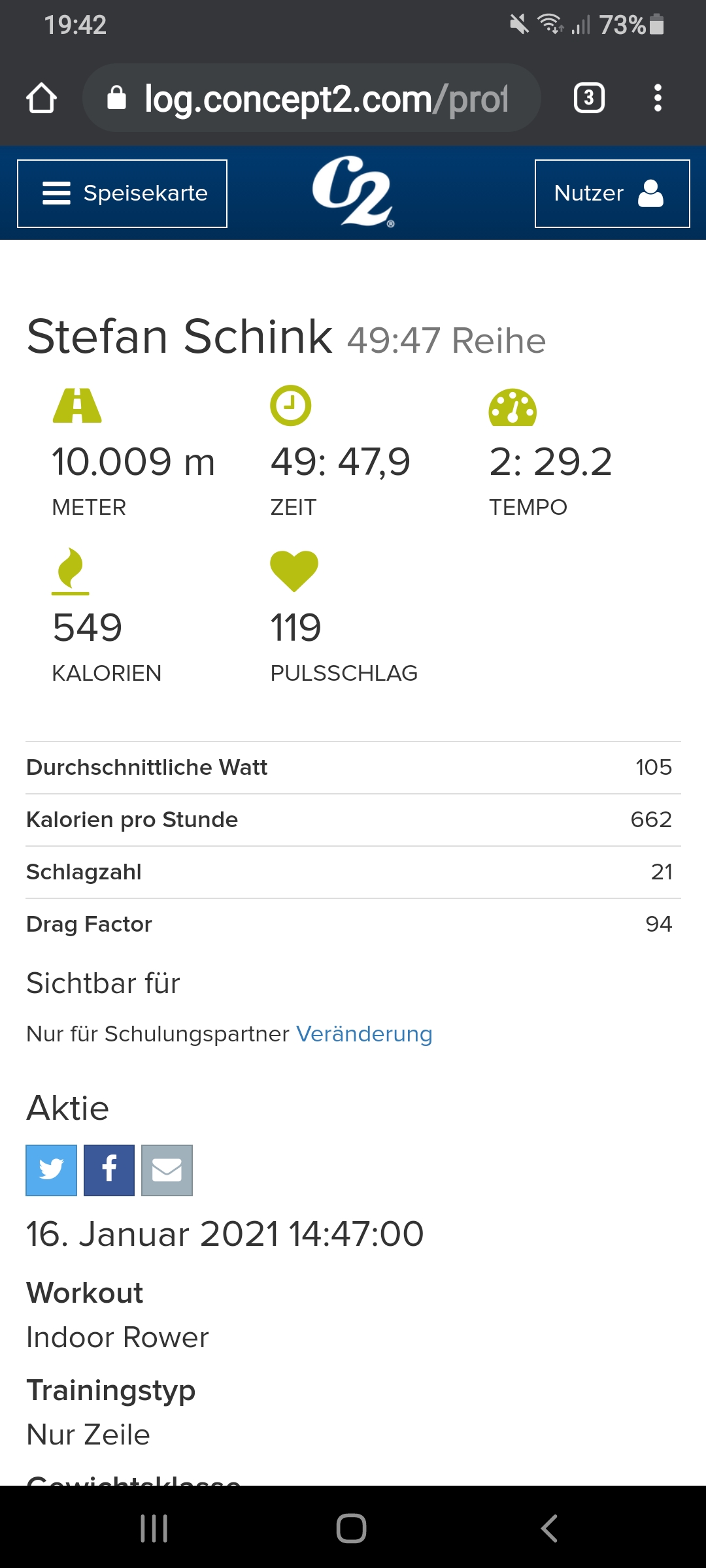
Task: Go back using the system back button
Action: pos(549,1528)
